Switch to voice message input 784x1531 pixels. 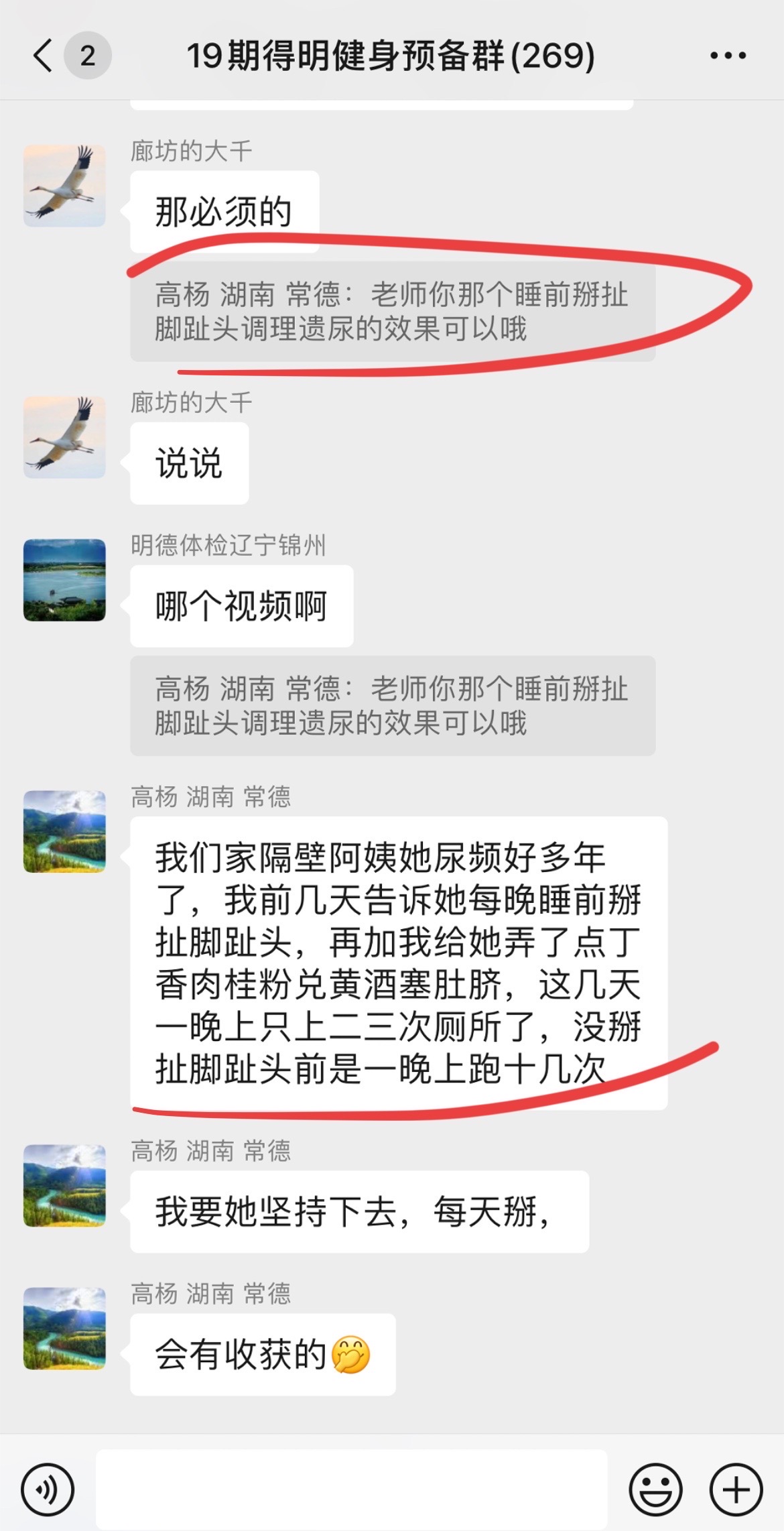48,1490
